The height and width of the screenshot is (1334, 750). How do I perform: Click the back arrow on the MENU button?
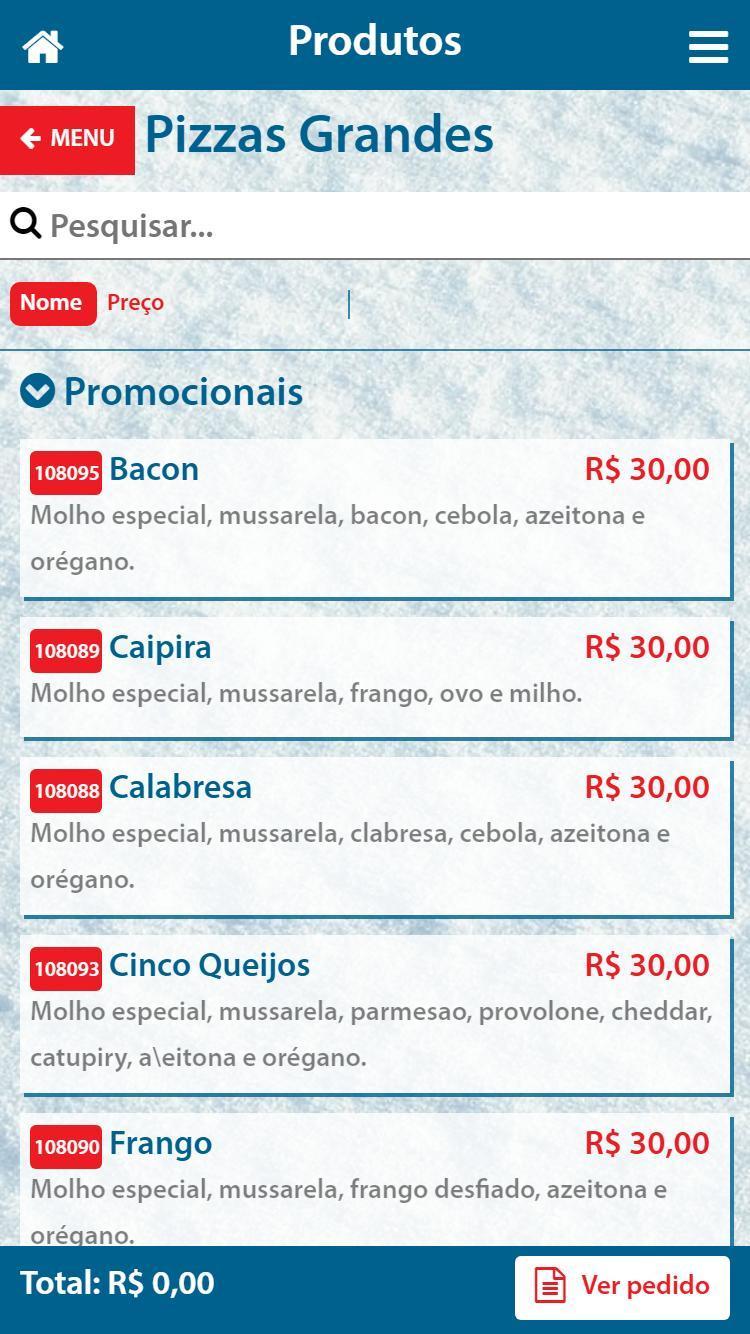(x=31, y=138)
